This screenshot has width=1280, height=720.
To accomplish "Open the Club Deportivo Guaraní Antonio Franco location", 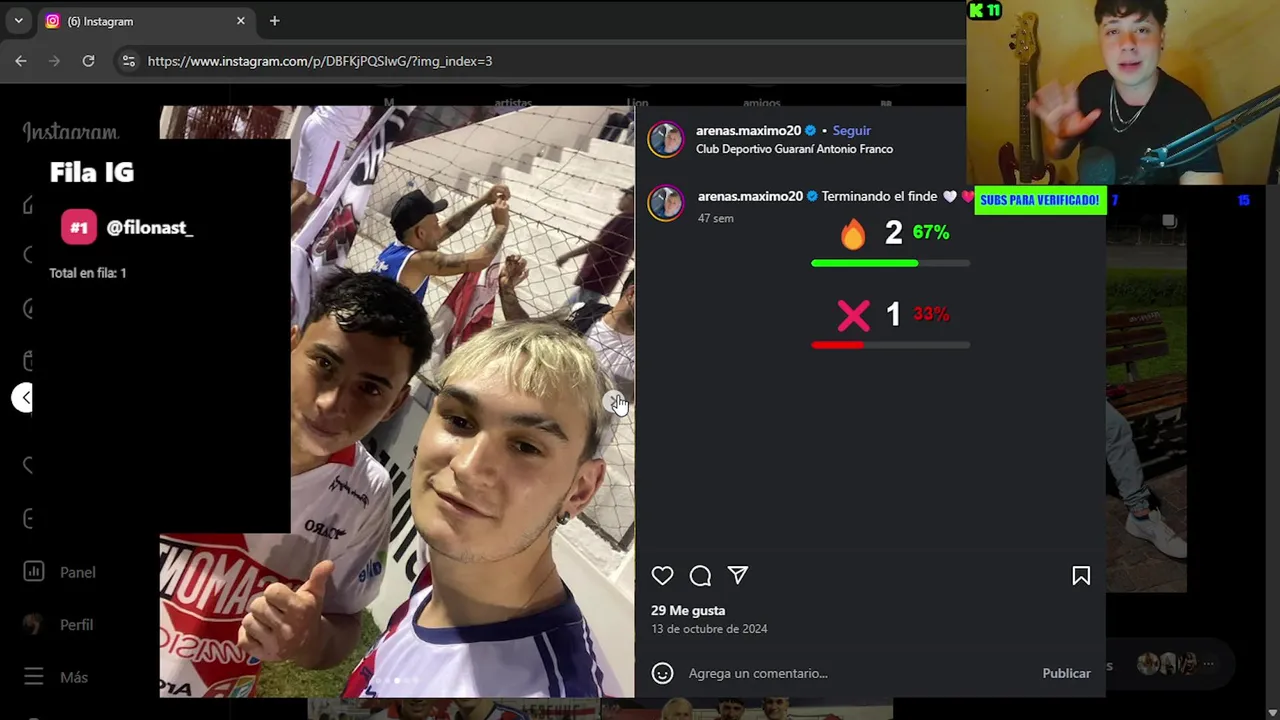I will pos(794,149).
